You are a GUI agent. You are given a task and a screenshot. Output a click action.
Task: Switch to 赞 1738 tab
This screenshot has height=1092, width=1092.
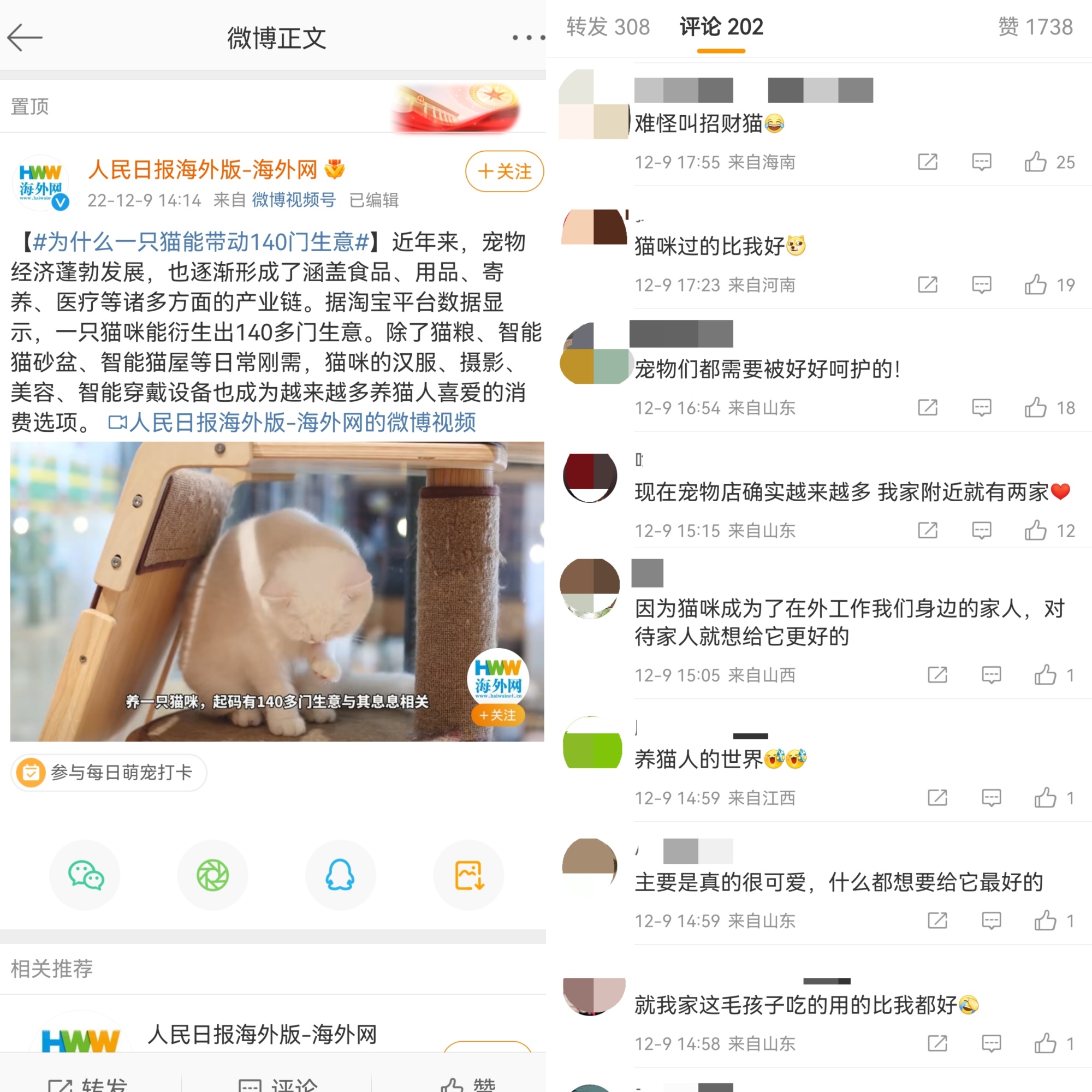(x=1035, y=27)
